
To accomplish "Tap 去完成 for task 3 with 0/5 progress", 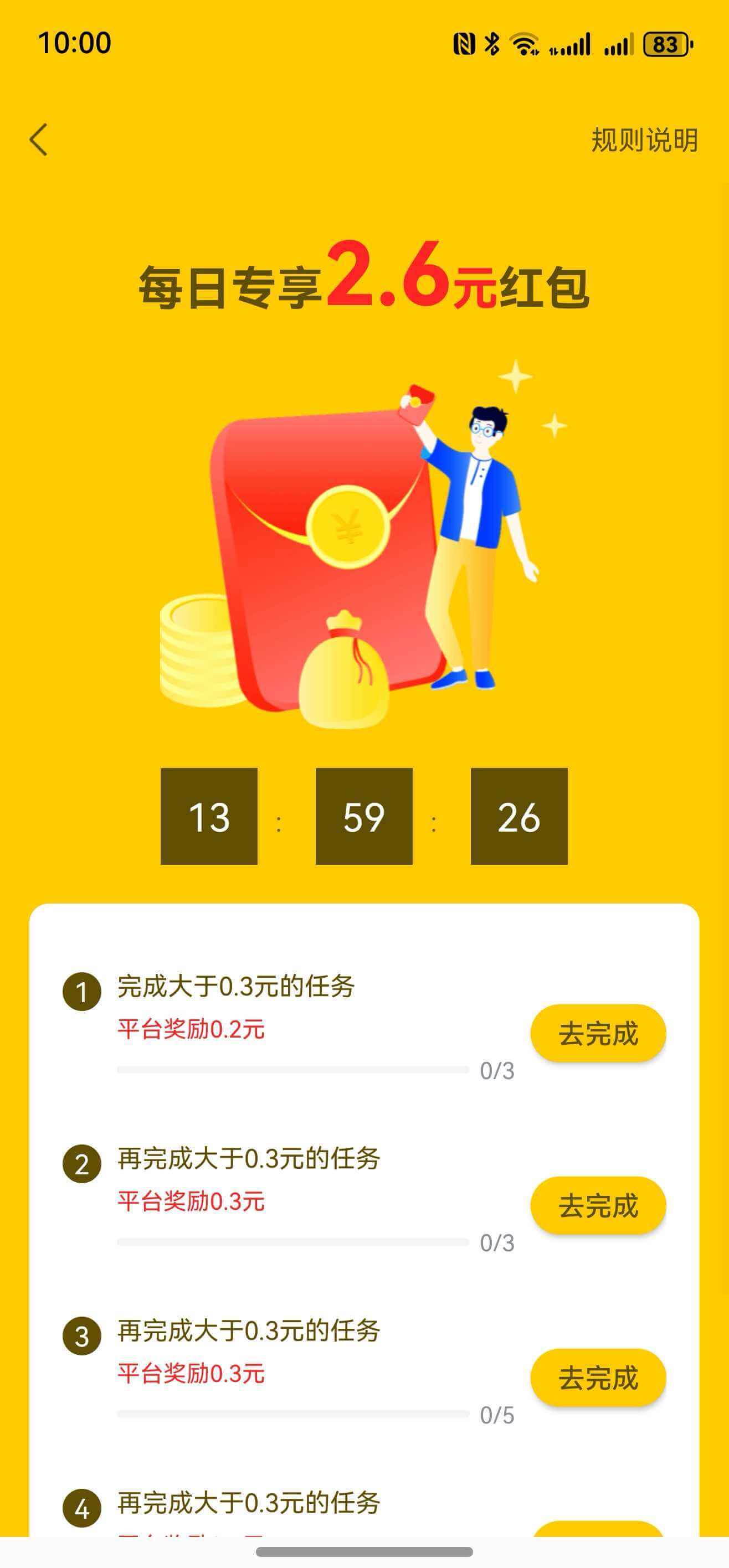I will [598, 1378].
